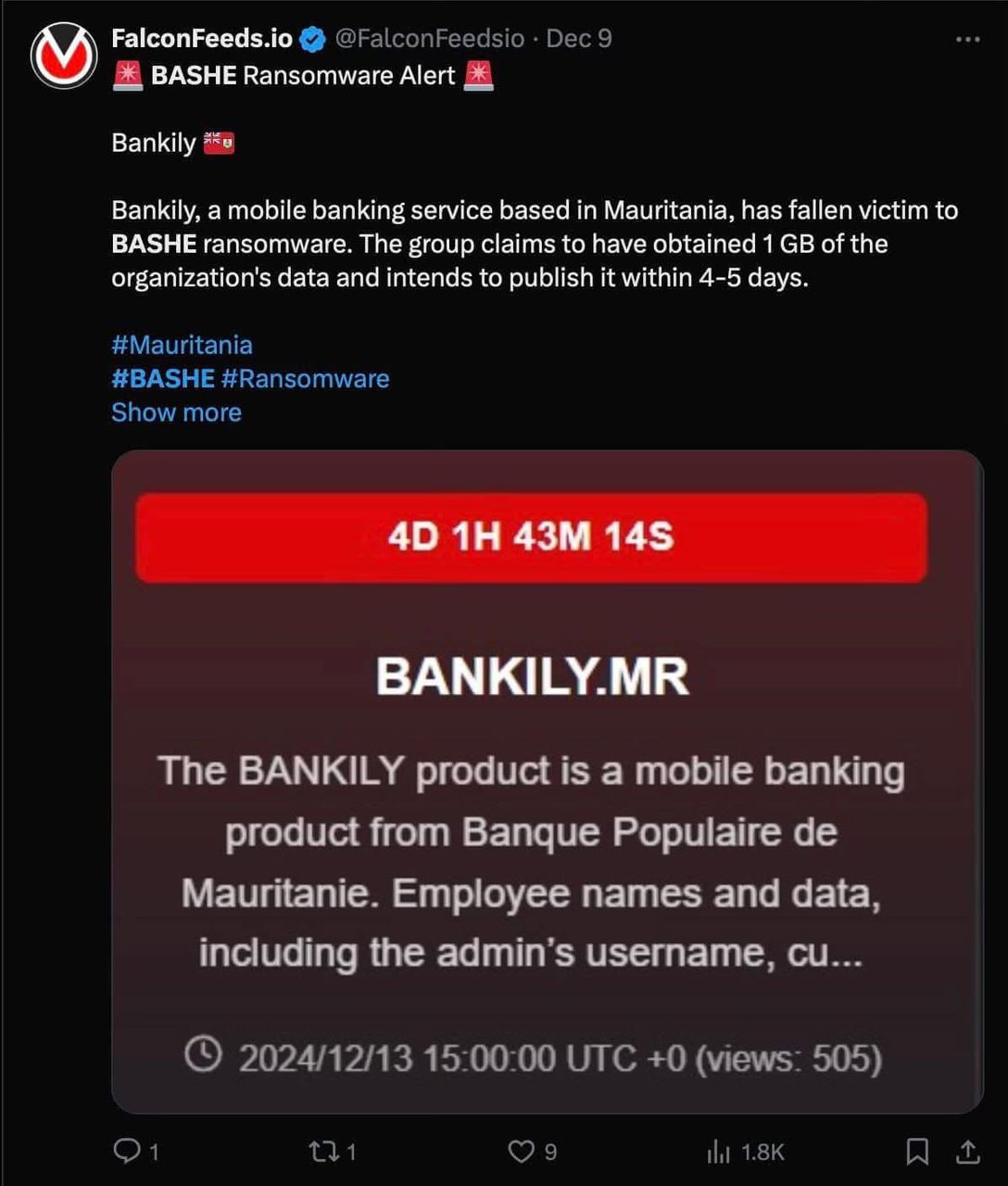The width and height of the screenshot is (1008, 1186).
Task: Open FalconFeeds.io profile avatar
Action: 64,56
